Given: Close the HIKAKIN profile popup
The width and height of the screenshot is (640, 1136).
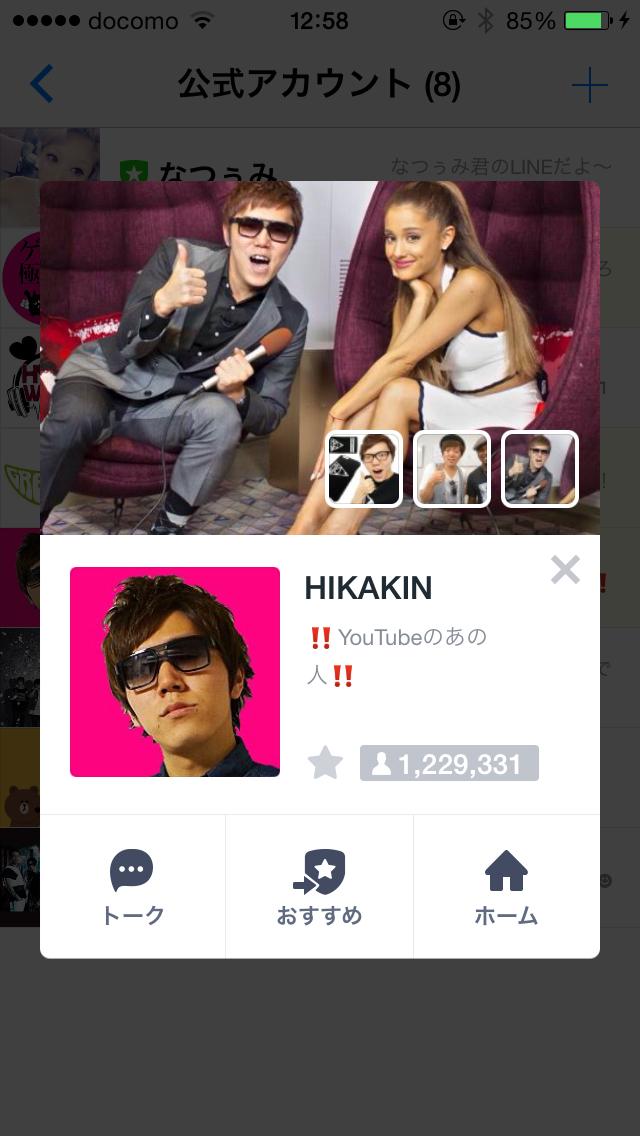Looking at the screenshot, I should click(x=565, y=570).
